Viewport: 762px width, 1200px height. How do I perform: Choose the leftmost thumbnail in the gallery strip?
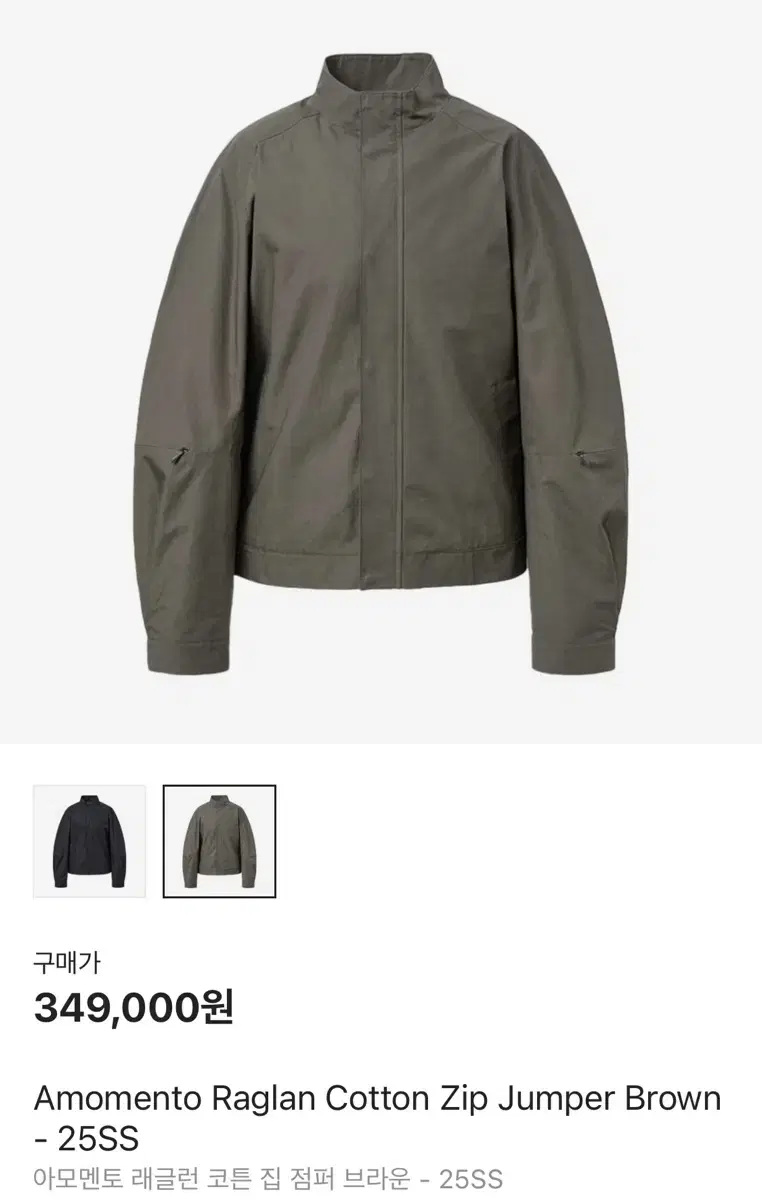click(89, 843)
